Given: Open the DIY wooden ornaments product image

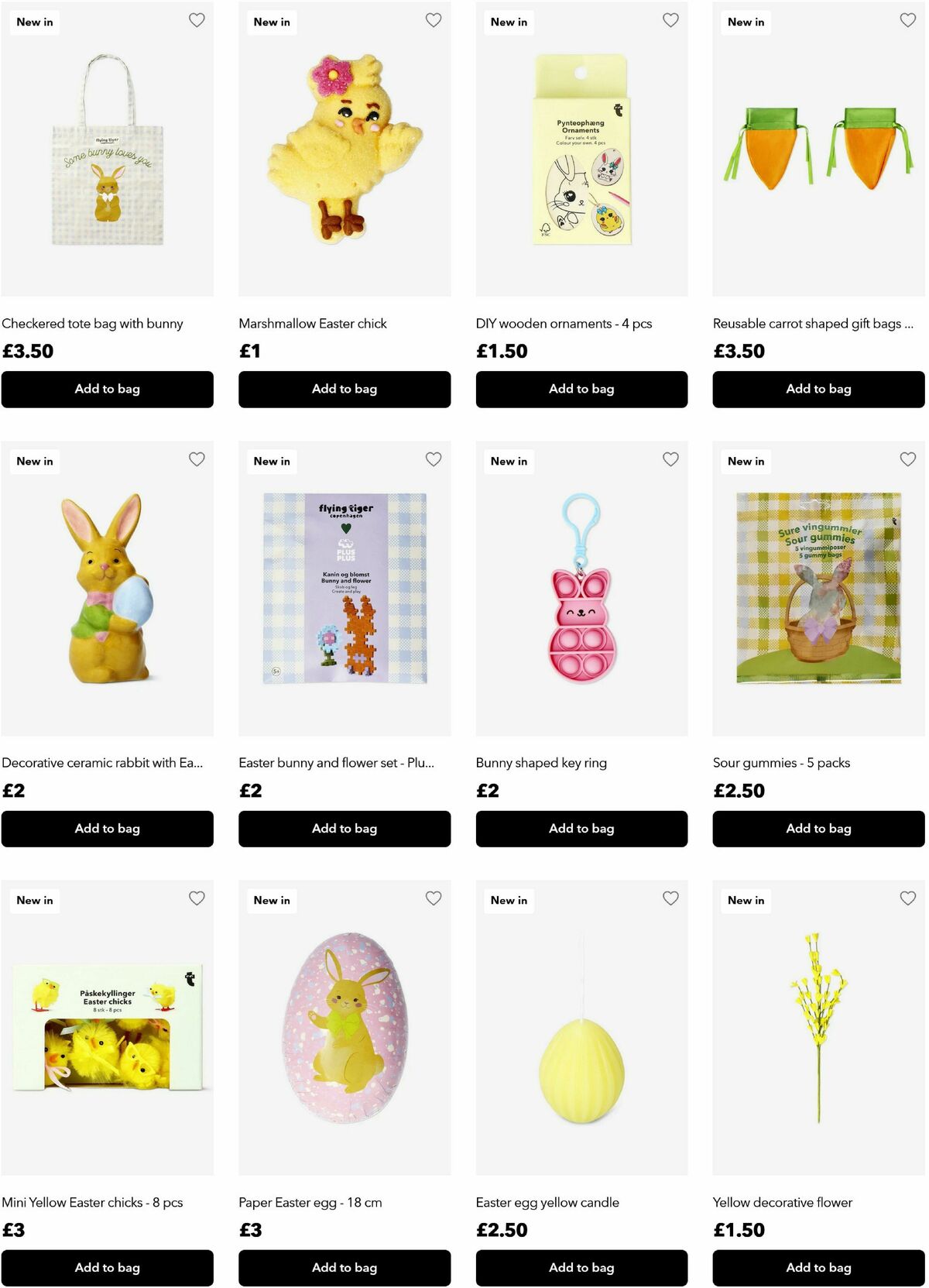Looking at the screenshot, I should 581,149.
